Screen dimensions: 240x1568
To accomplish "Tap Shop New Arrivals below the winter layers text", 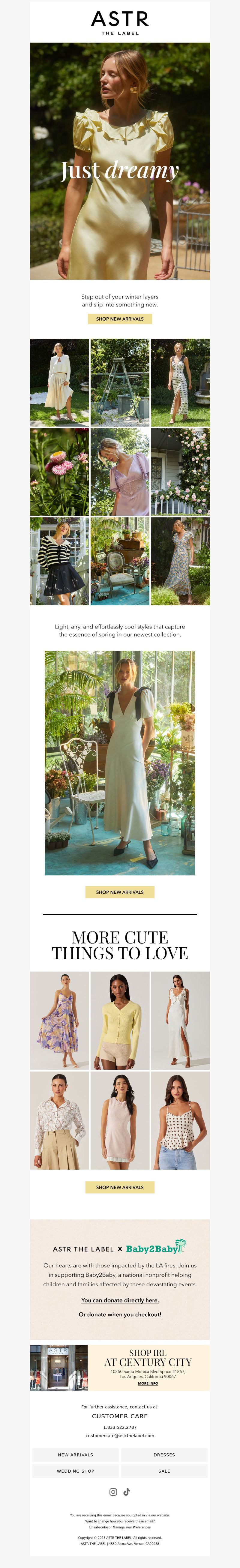I will point(120,319).
